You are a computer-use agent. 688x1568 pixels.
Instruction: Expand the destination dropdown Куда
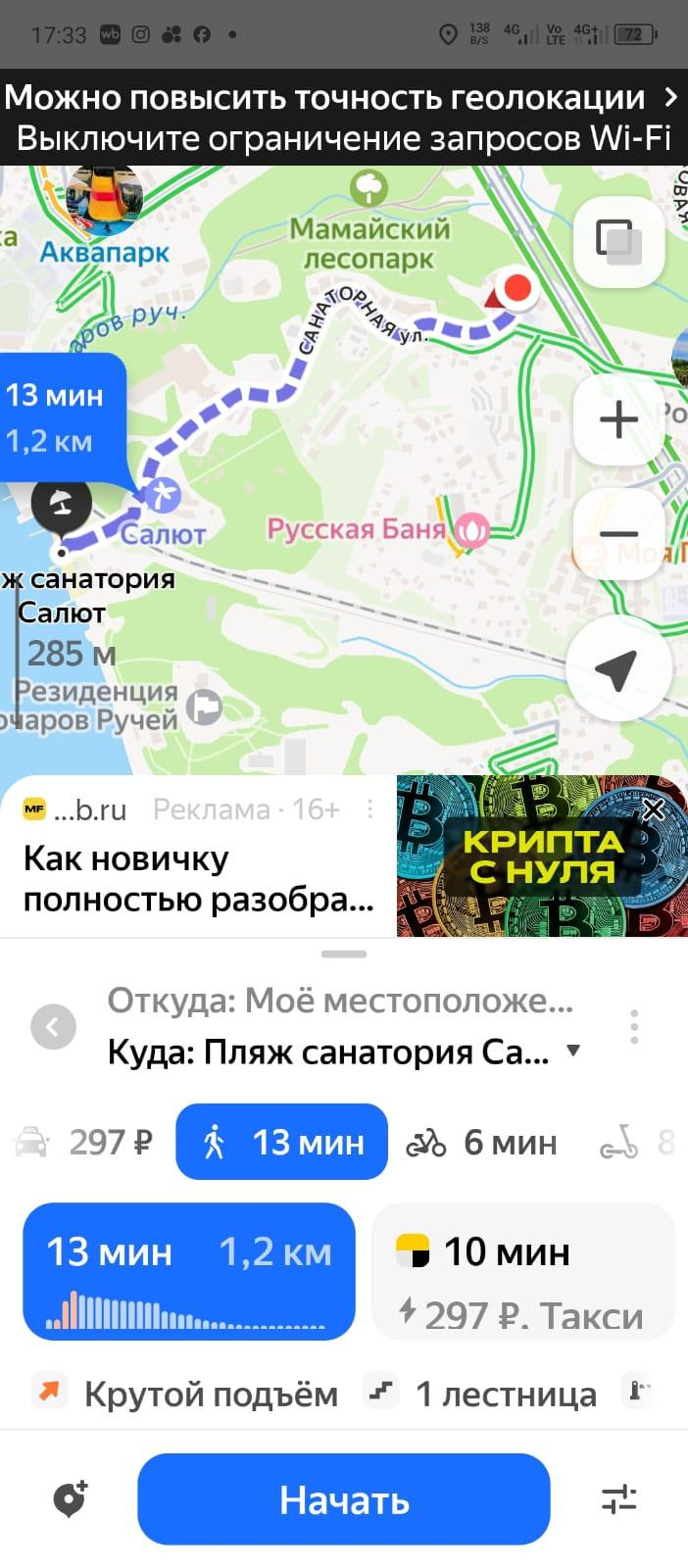click(x=574, y=1051)
